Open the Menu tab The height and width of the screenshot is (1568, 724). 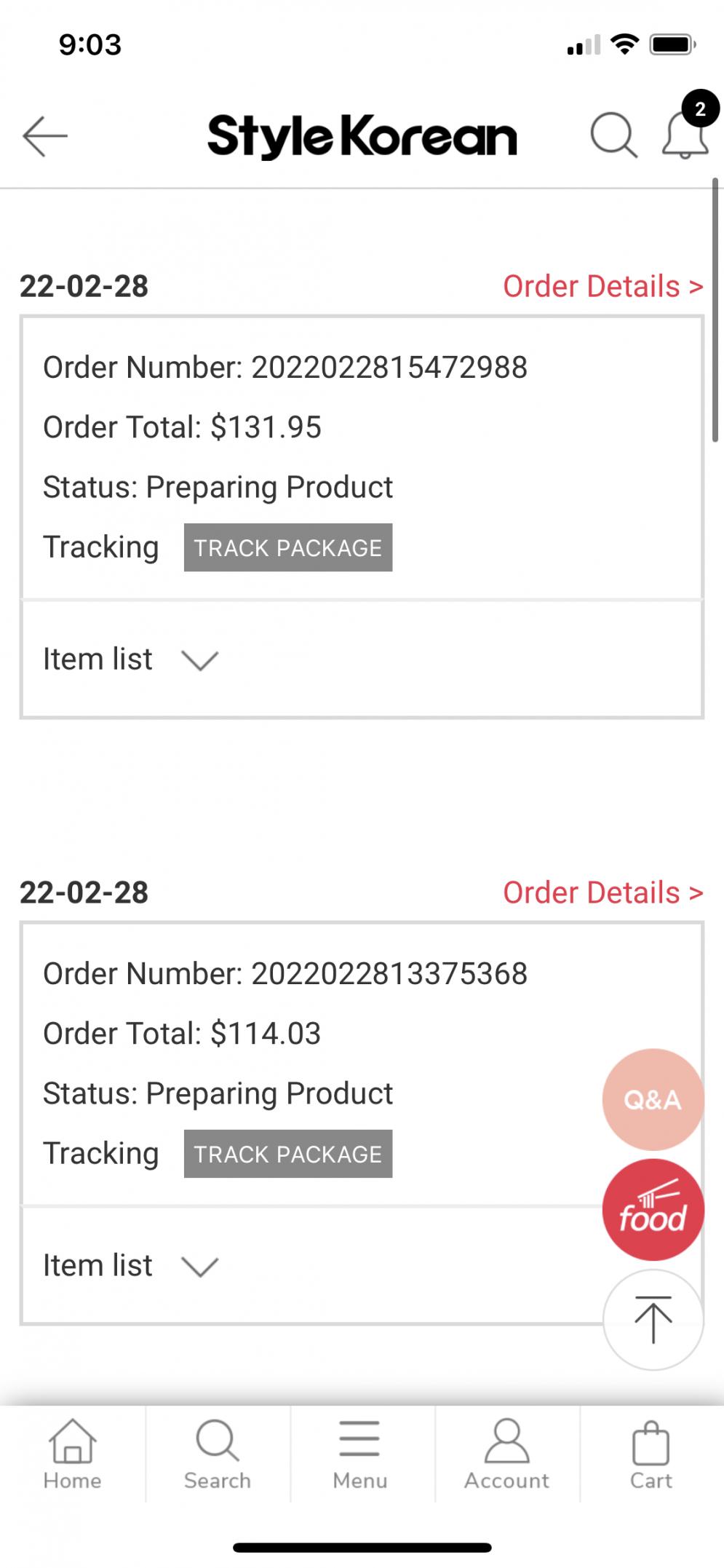point(360,1455)
